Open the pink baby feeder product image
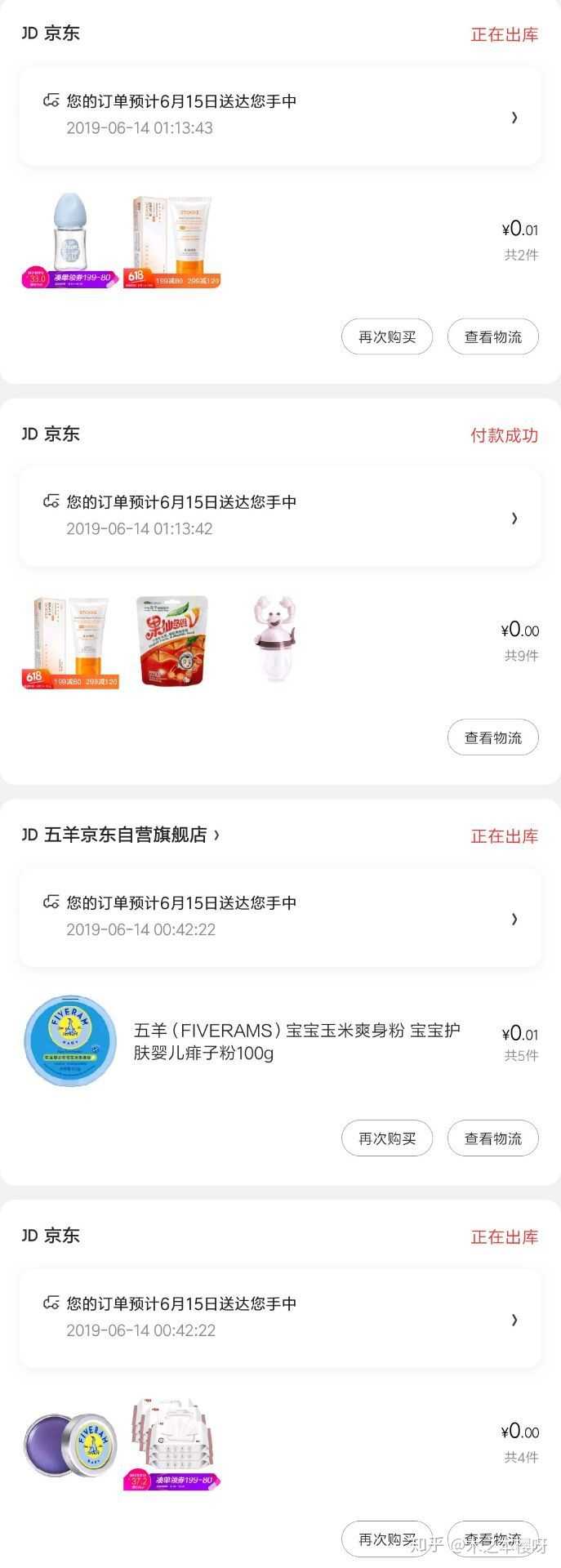The image size is (561, 1568). 274,637
